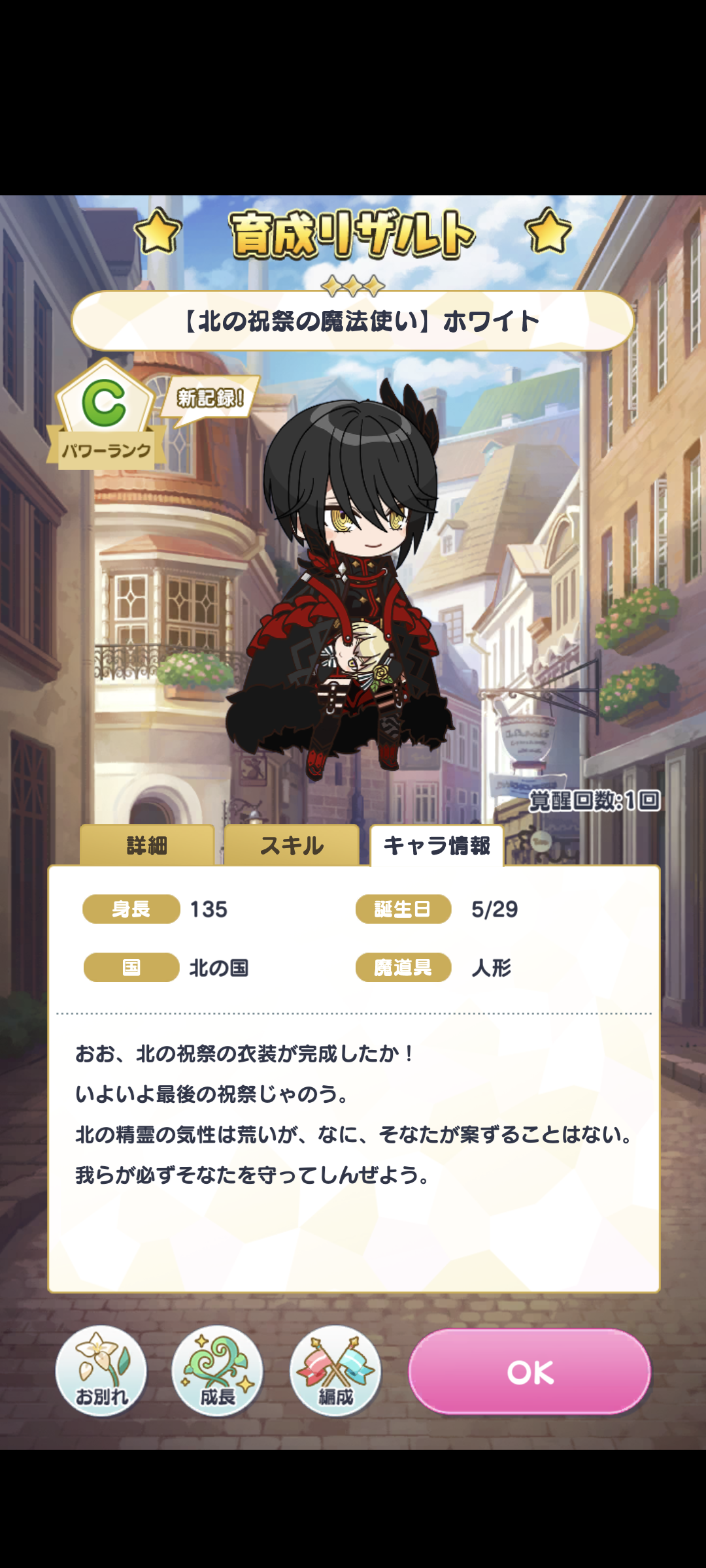This screenshot has height=1568, width=706.
Task: Go to 編成 team formation
Action: point(335,1371)
